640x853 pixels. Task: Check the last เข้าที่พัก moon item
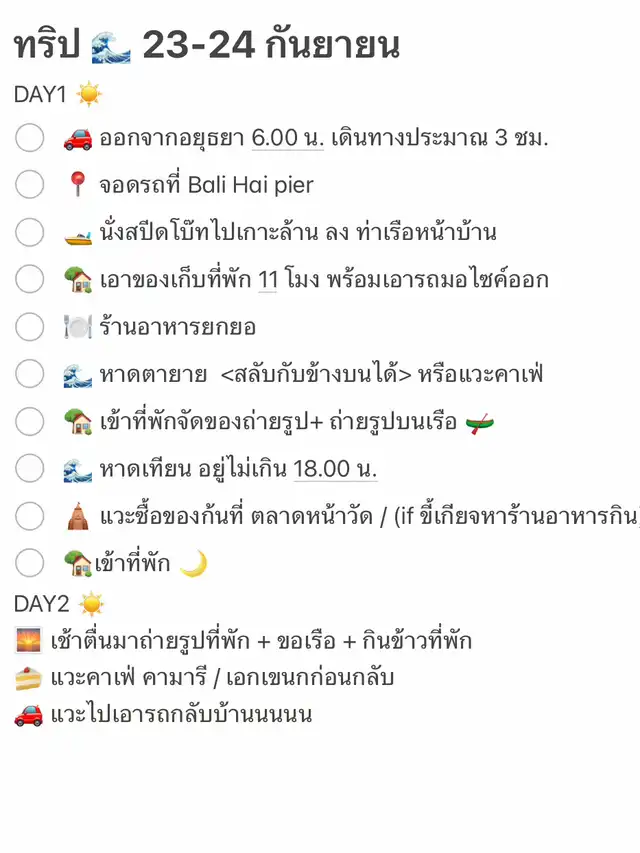click(29, 563)
